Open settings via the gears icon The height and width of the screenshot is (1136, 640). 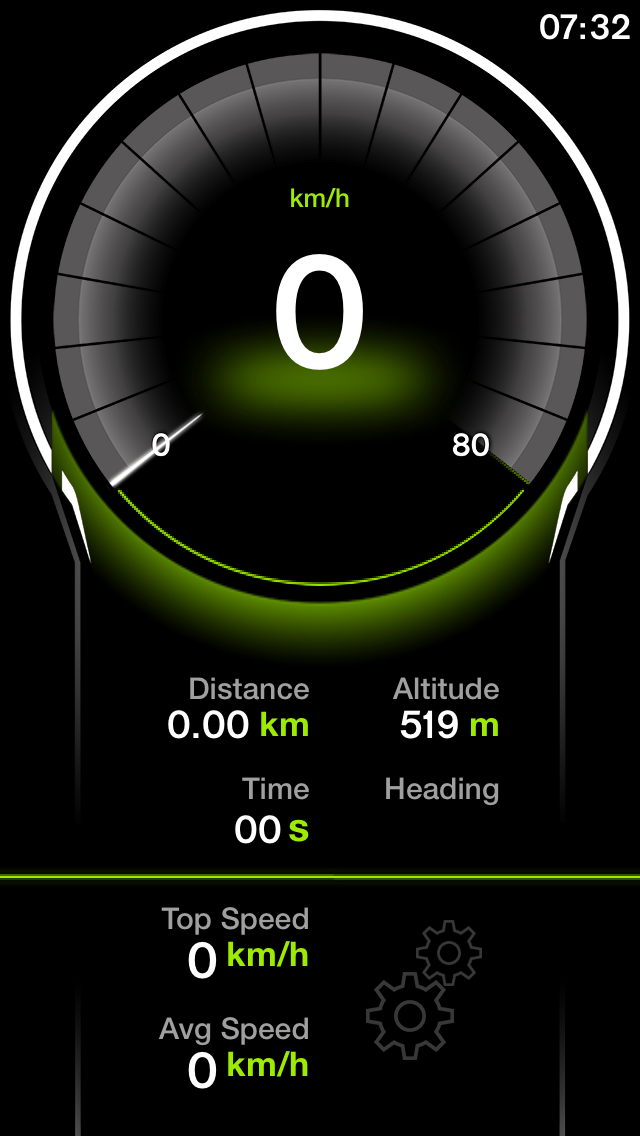(x=424, y=990)
